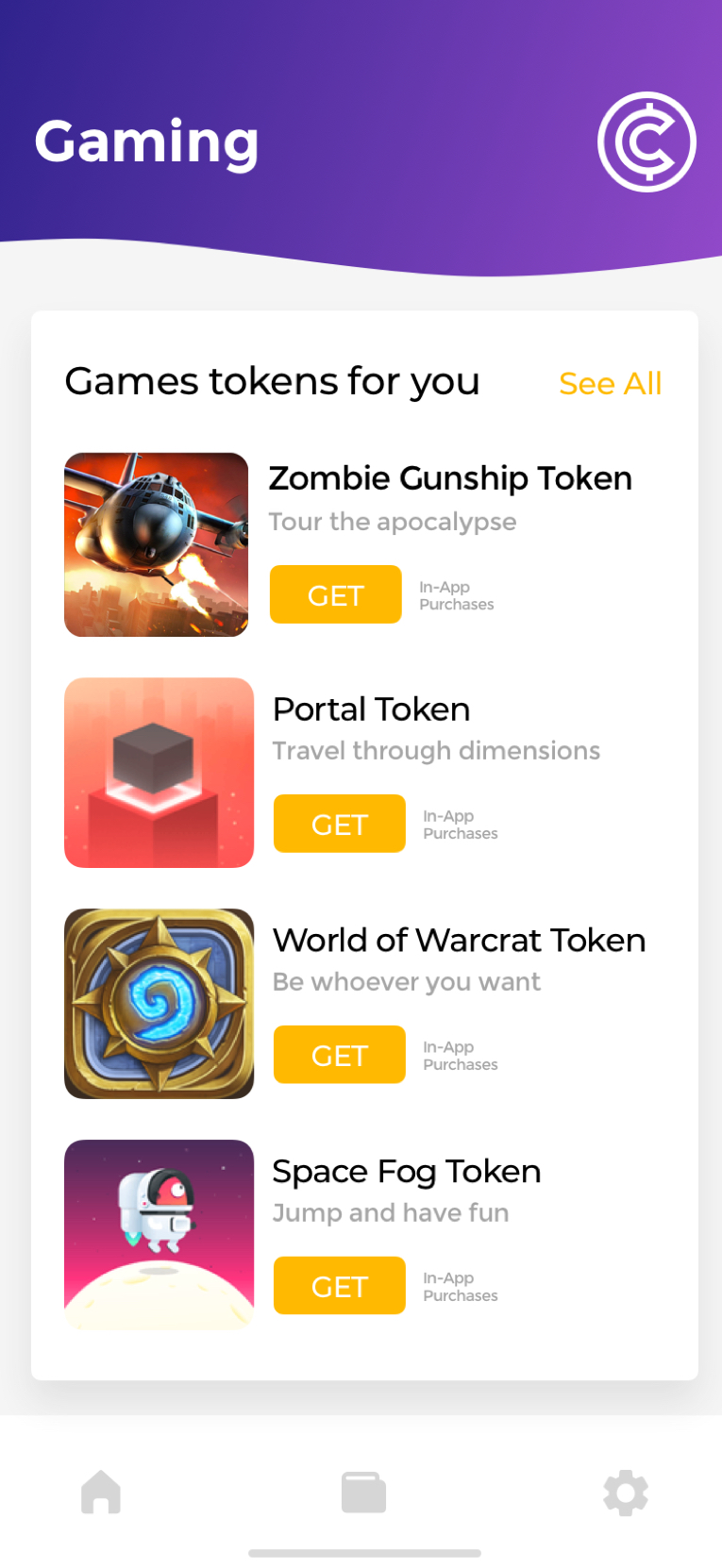Open the coin icon in the header
The image size is (722, 1568).
(646, 142)
